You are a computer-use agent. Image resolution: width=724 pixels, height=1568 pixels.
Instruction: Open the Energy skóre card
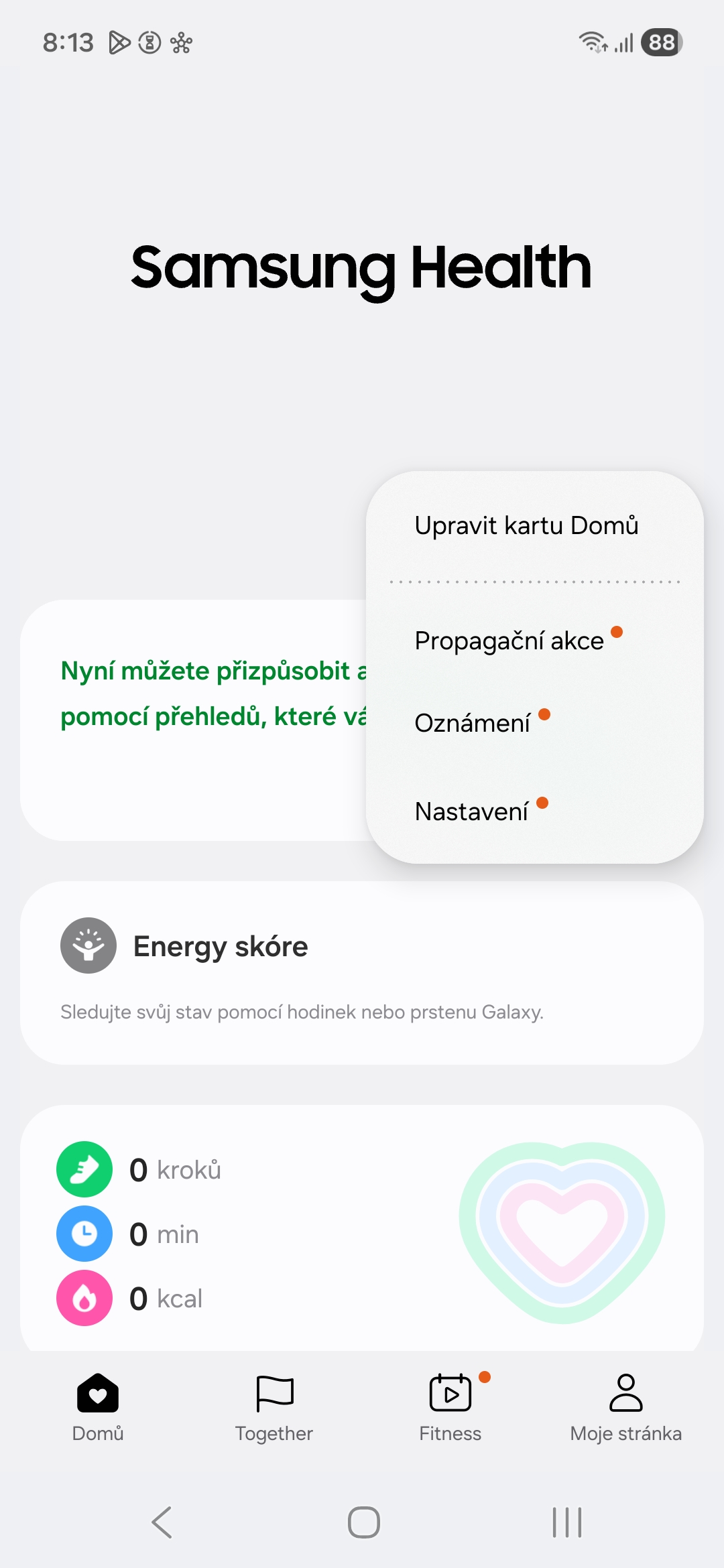(362, 973)
